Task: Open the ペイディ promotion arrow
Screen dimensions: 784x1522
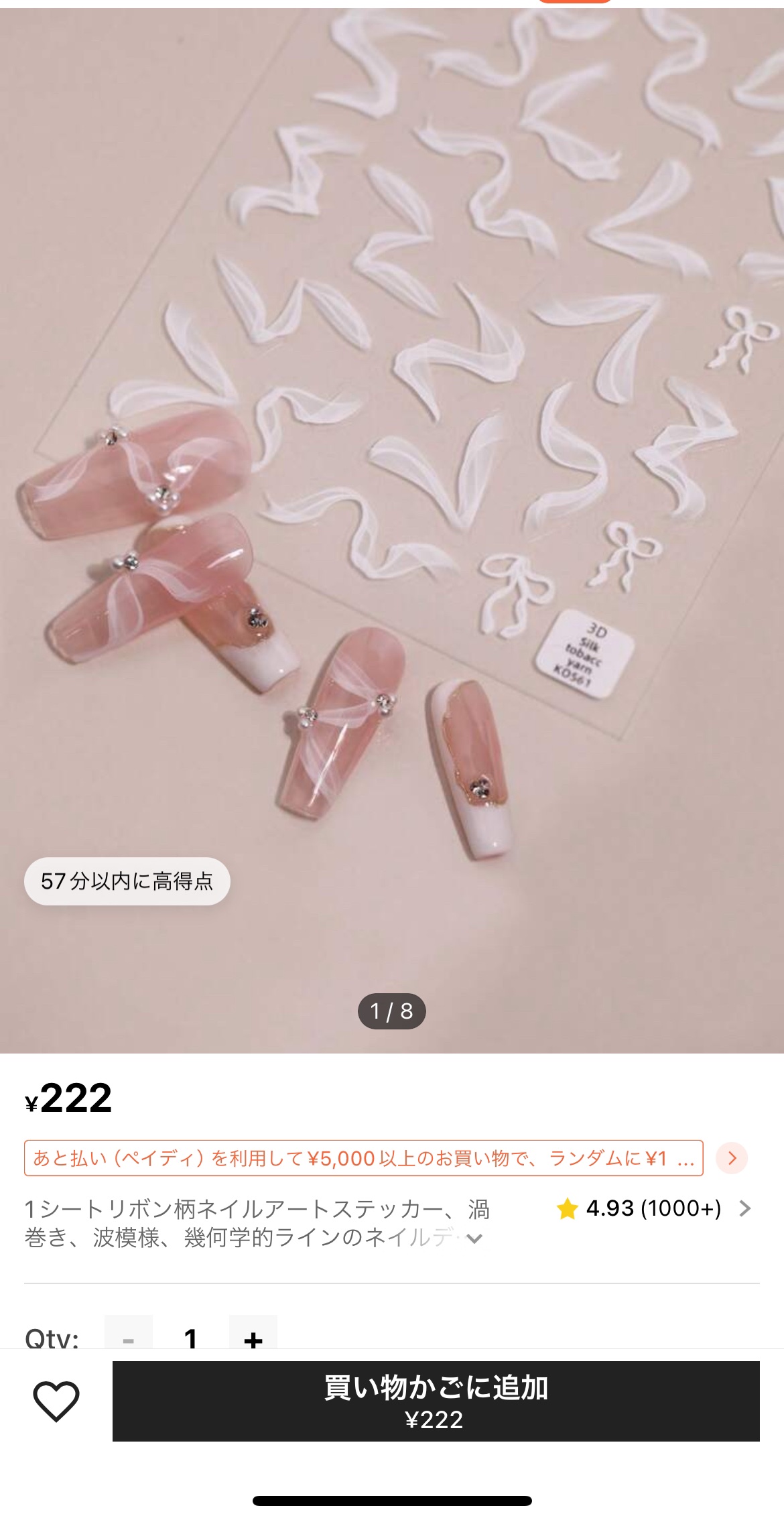Action: click(x=732, y=1158)
